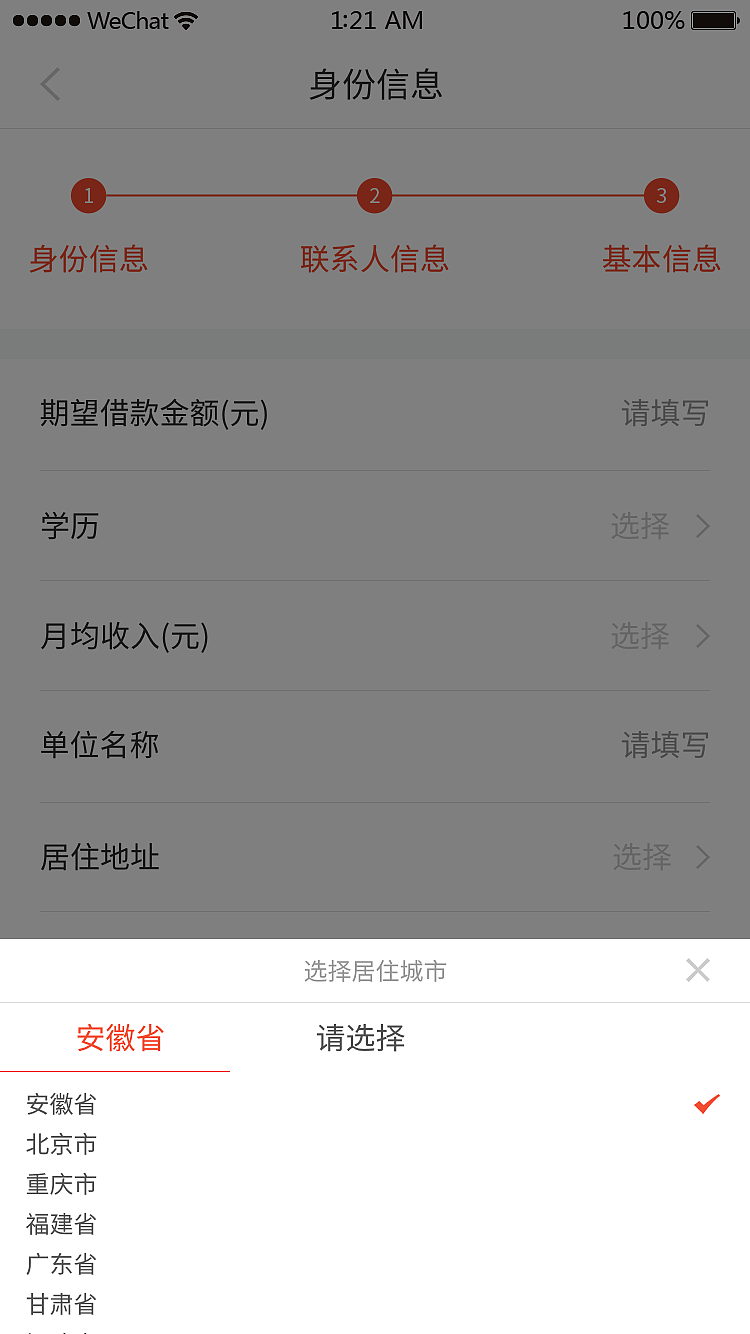
Task: Select 北京市 from the province list
Action: [x=60, y=1144]
